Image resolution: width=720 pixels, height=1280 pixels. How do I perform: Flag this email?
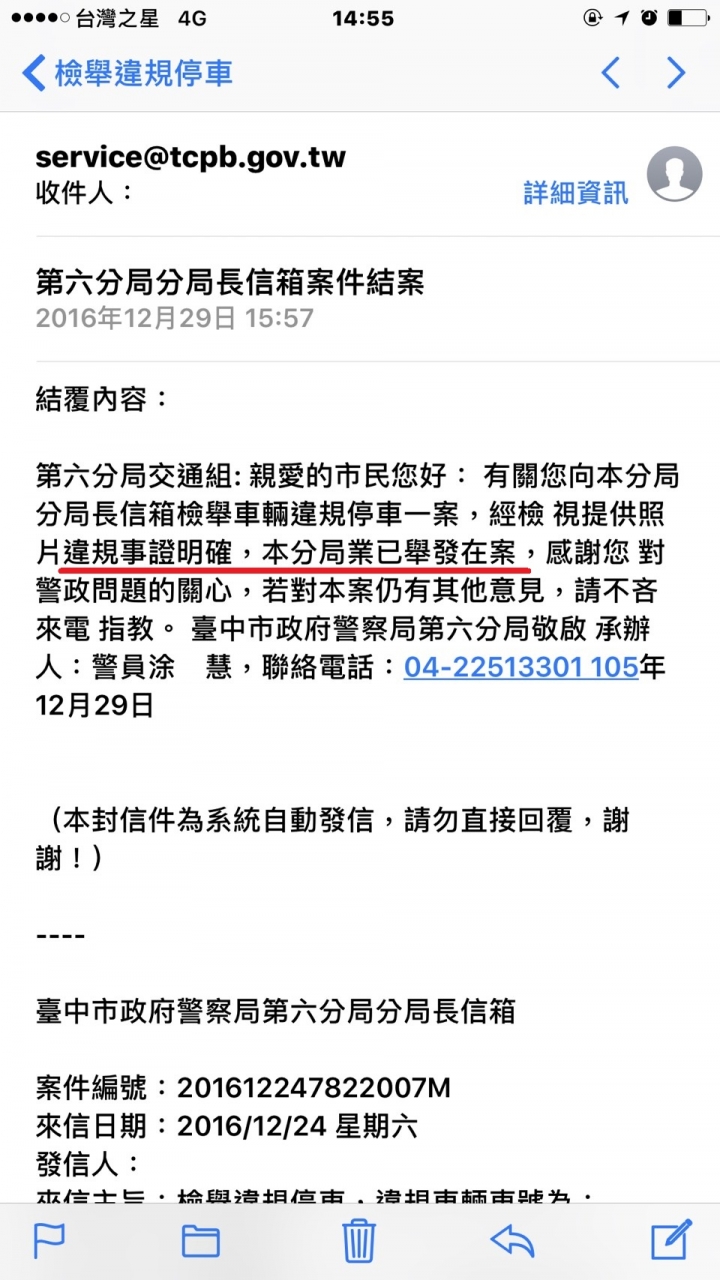pos(48,1240)
